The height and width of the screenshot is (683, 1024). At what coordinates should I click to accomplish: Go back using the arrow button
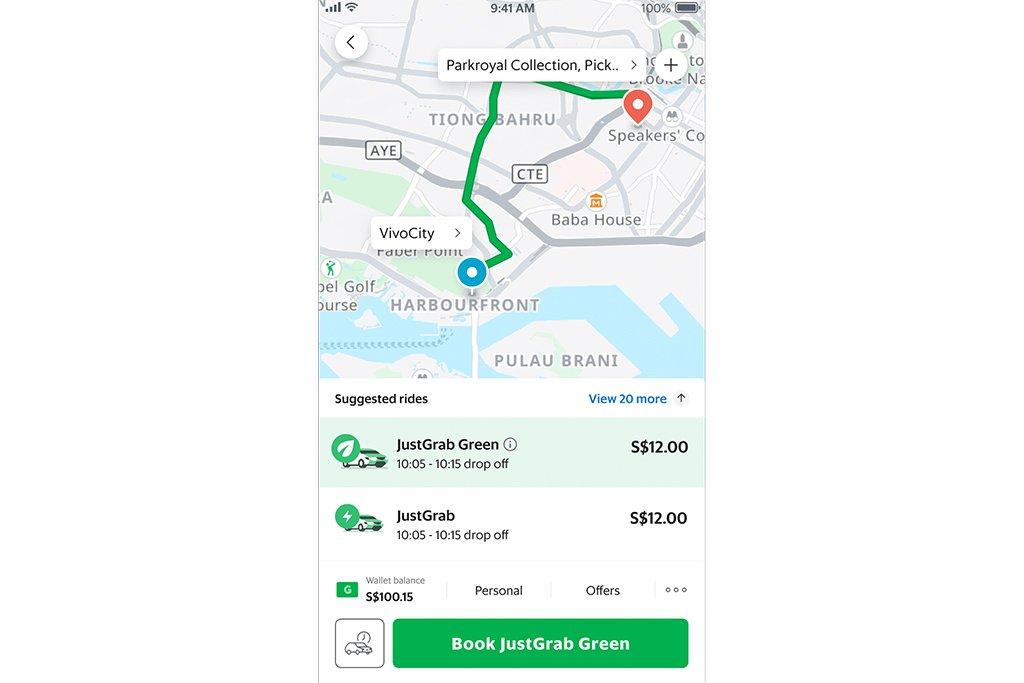351,43
